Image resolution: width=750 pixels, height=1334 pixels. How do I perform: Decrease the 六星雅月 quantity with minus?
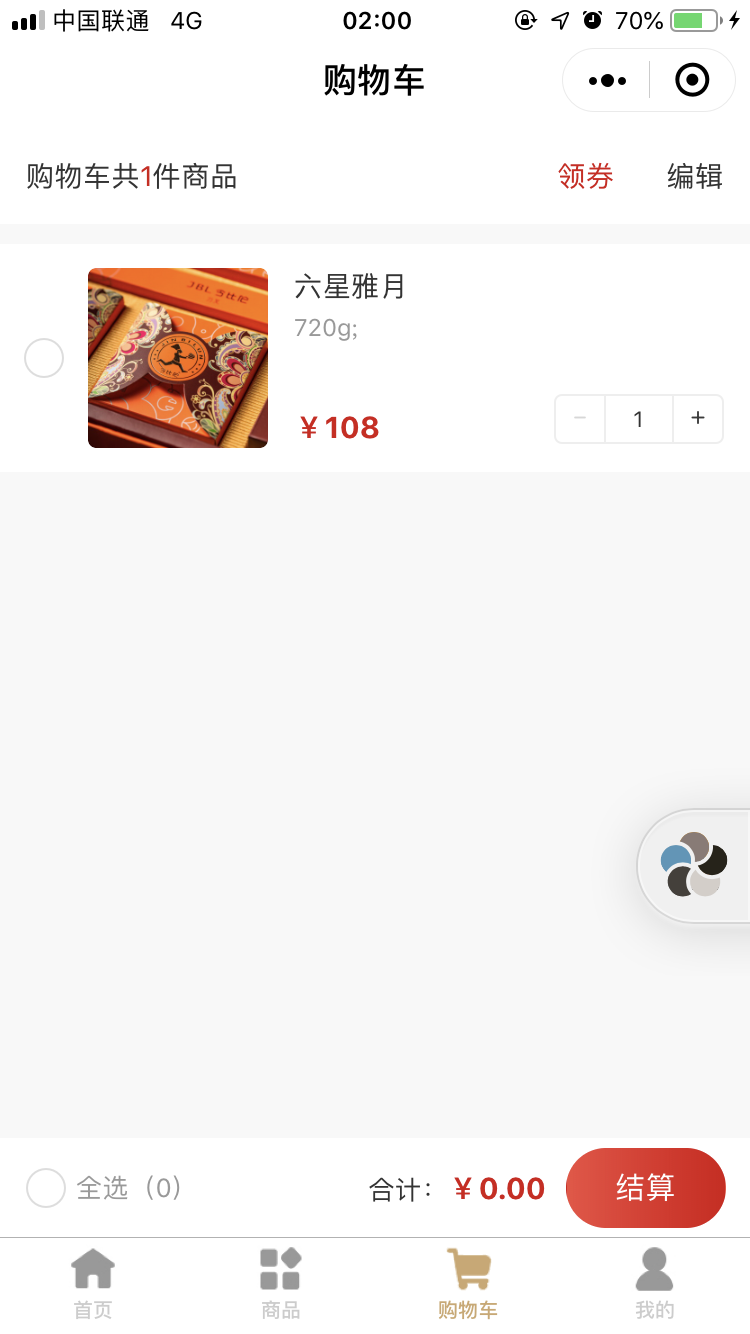(580, 419)
